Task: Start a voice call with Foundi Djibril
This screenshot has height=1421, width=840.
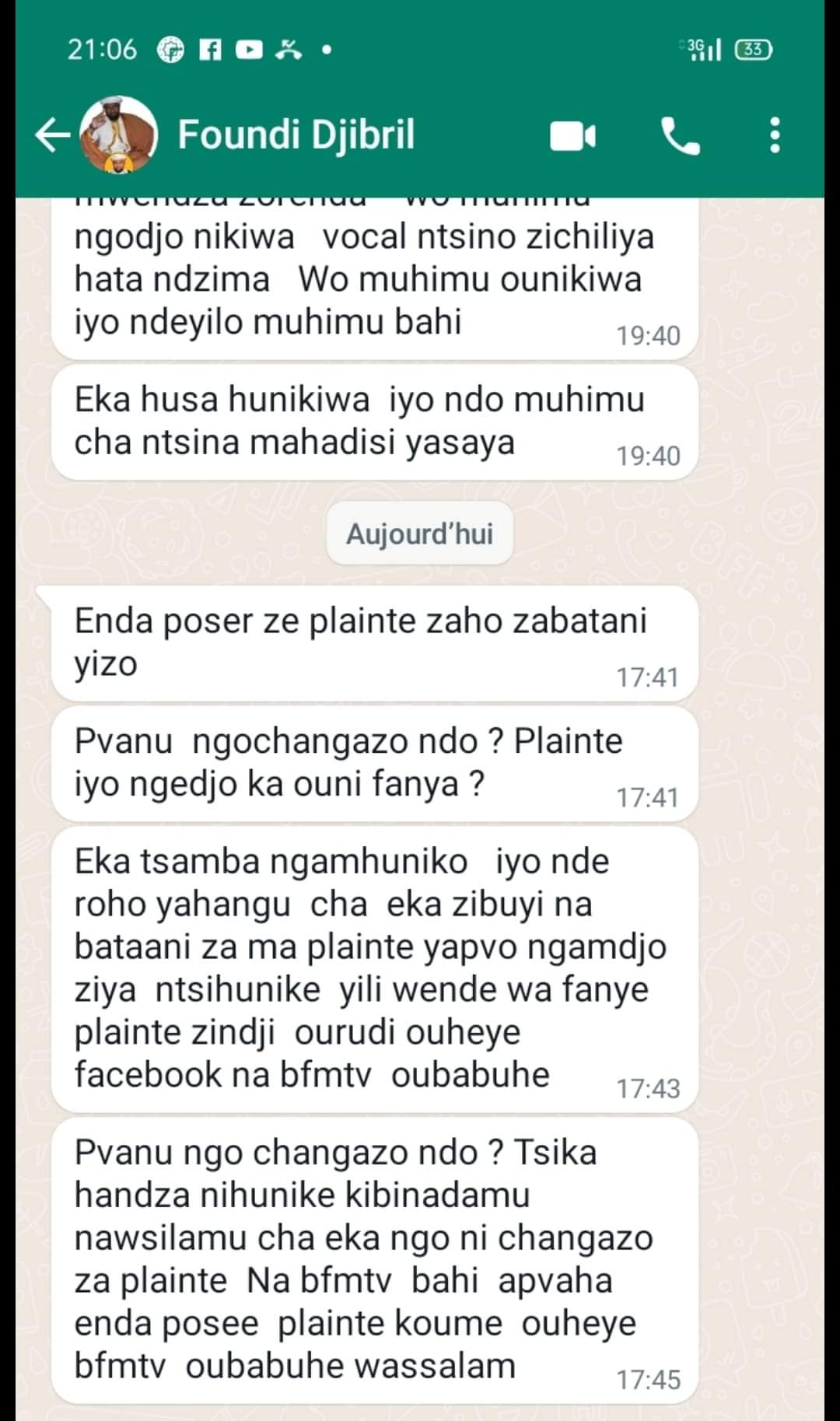Action: 680,136
